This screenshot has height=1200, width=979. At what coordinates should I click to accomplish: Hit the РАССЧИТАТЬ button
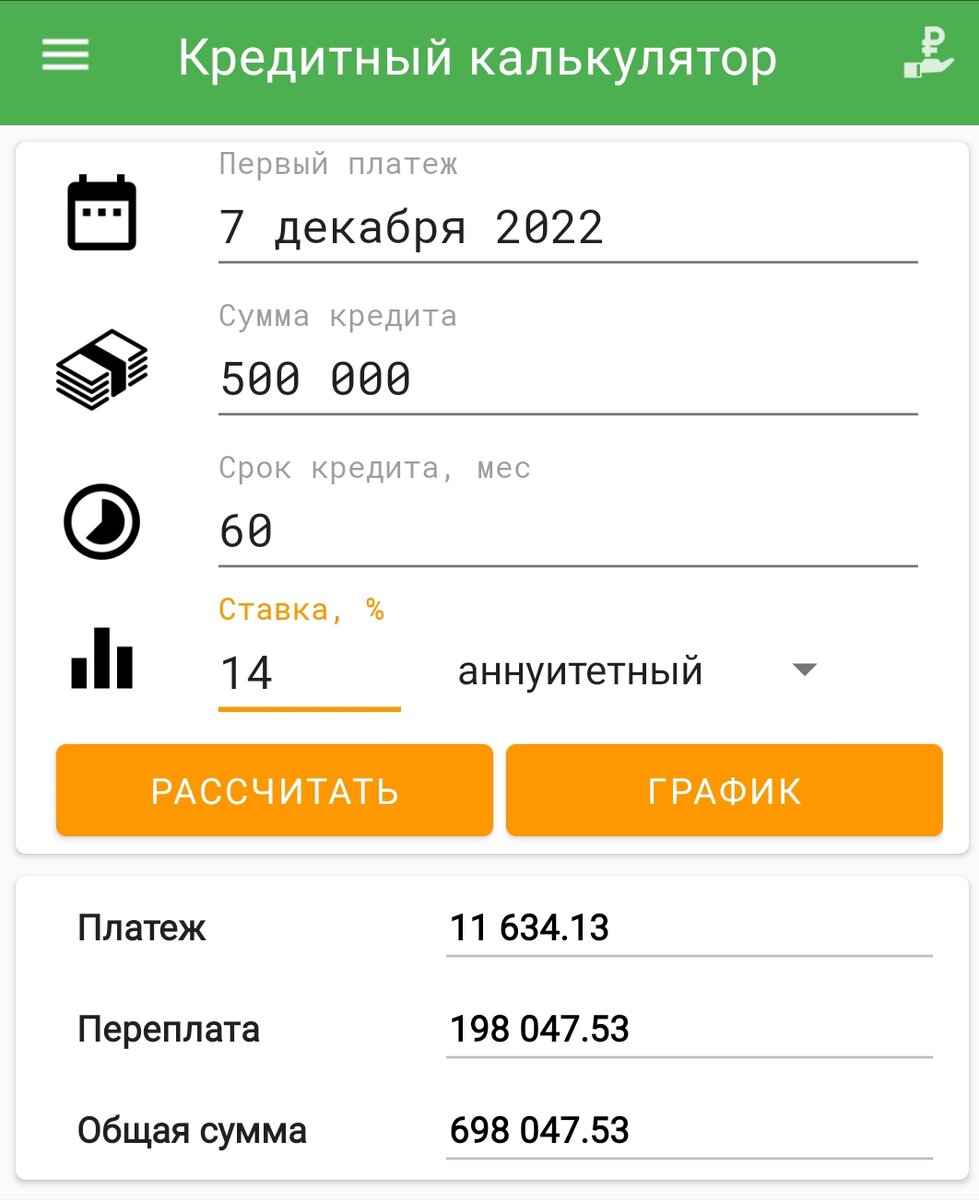(275, 790)
